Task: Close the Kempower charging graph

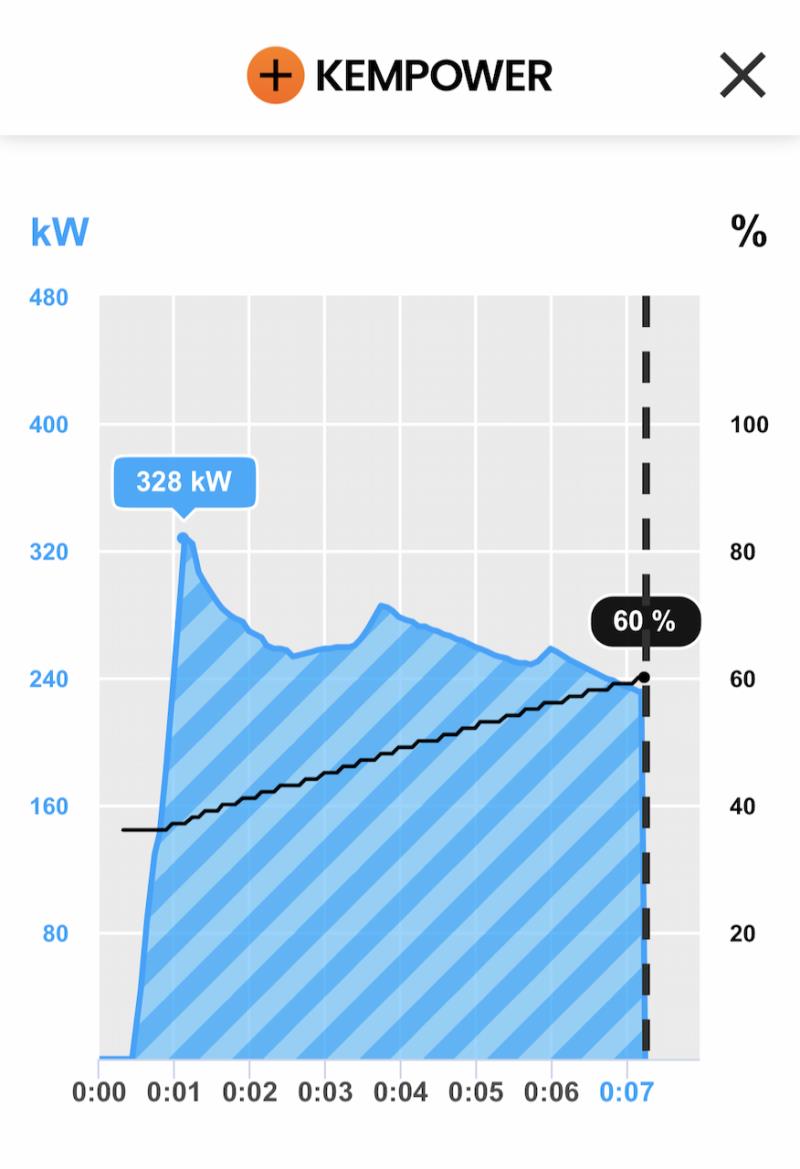Action: tap(742, 75)
